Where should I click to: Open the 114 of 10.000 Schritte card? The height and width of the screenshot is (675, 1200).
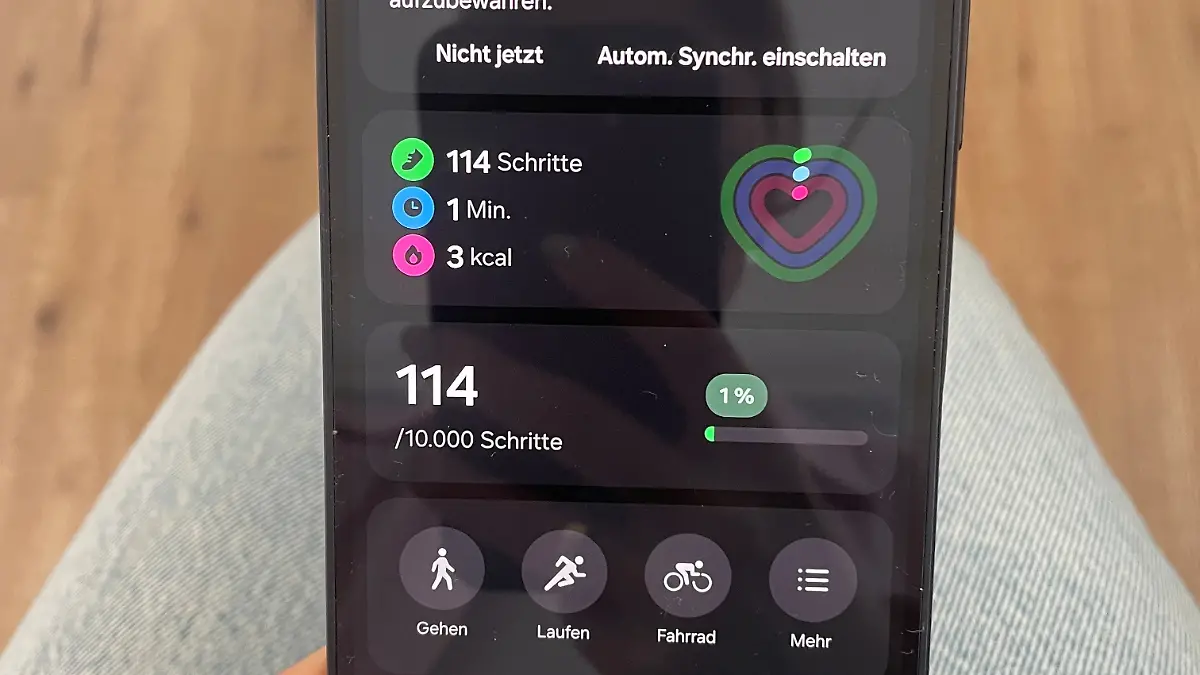(632, 412)
